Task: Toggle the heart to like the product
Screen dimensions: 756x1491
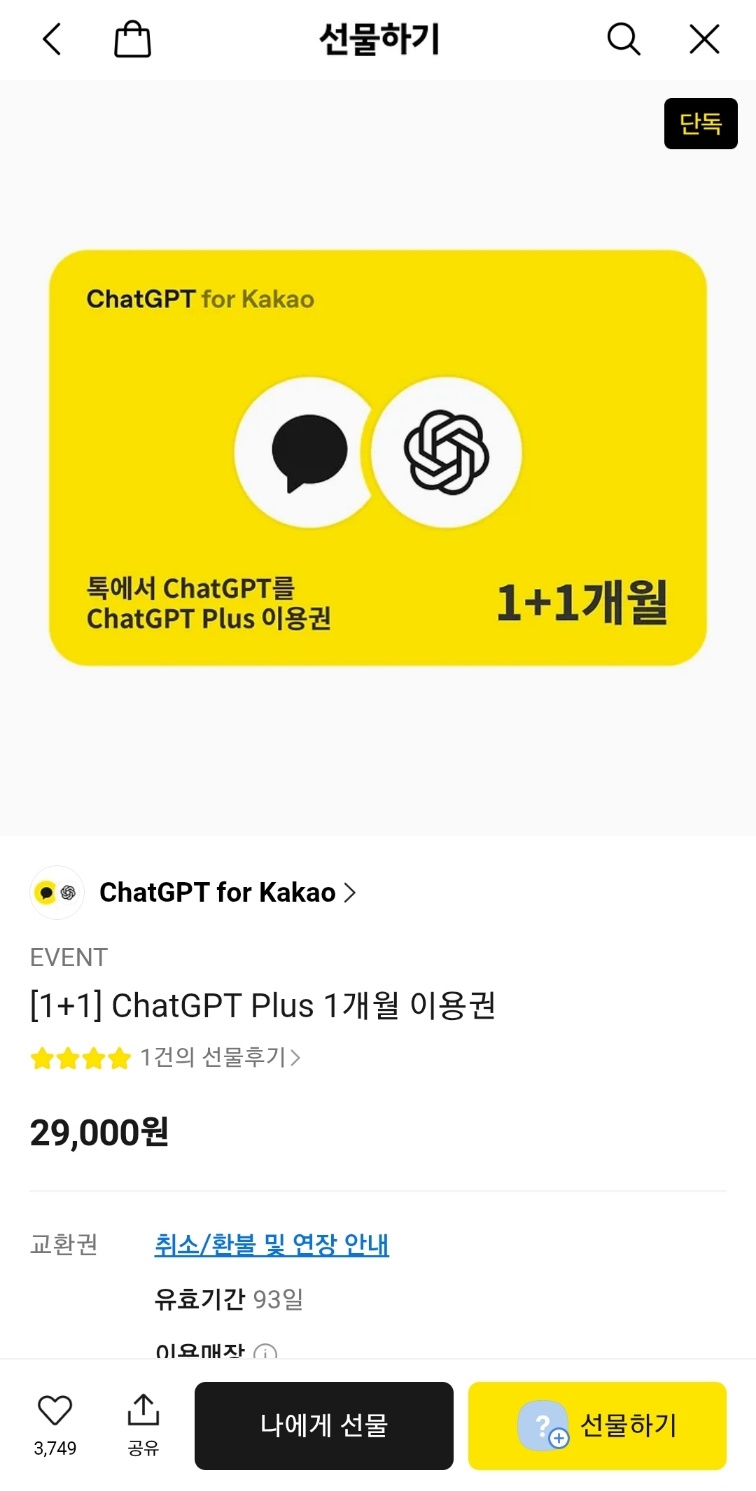Action: point(55,1411)
